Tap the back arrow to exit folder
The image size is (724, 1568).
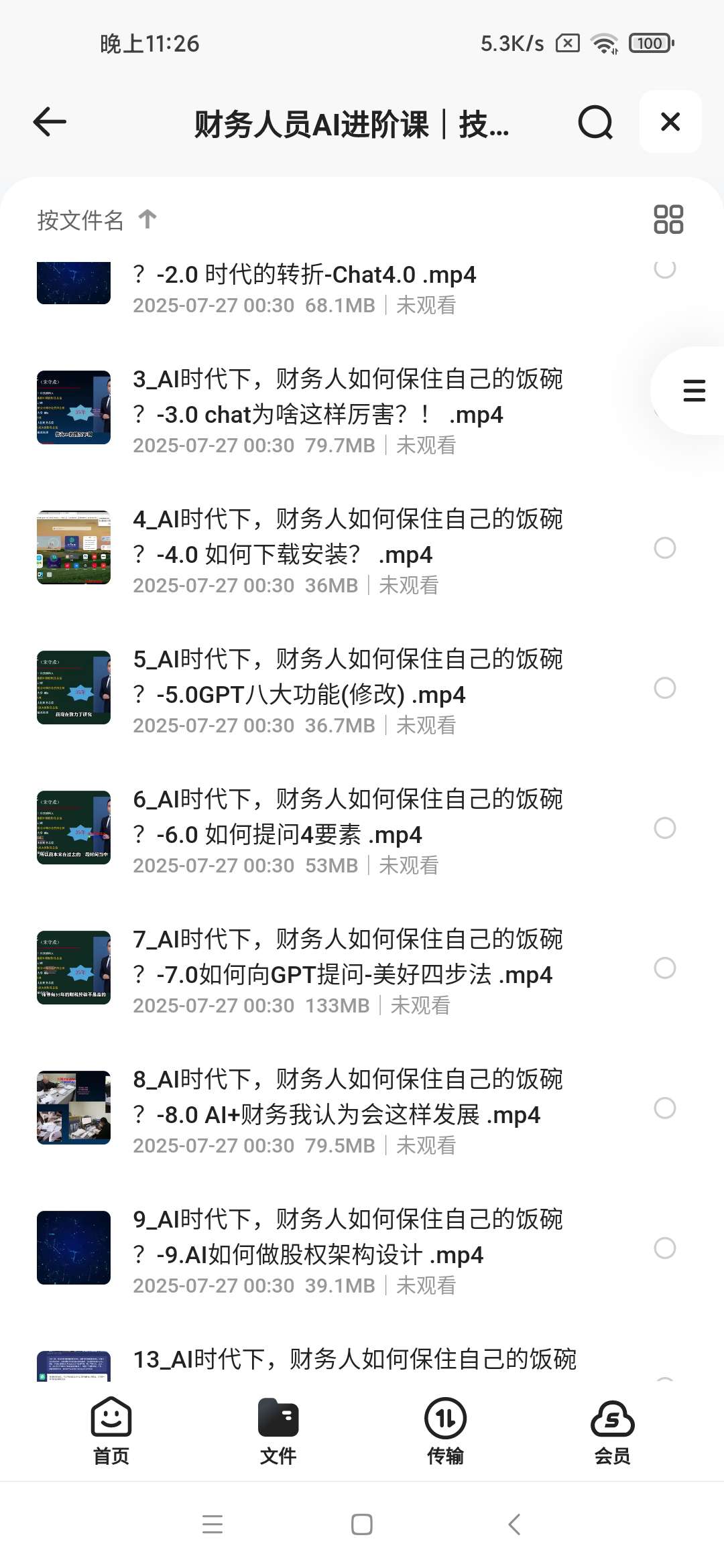[48, 122]
